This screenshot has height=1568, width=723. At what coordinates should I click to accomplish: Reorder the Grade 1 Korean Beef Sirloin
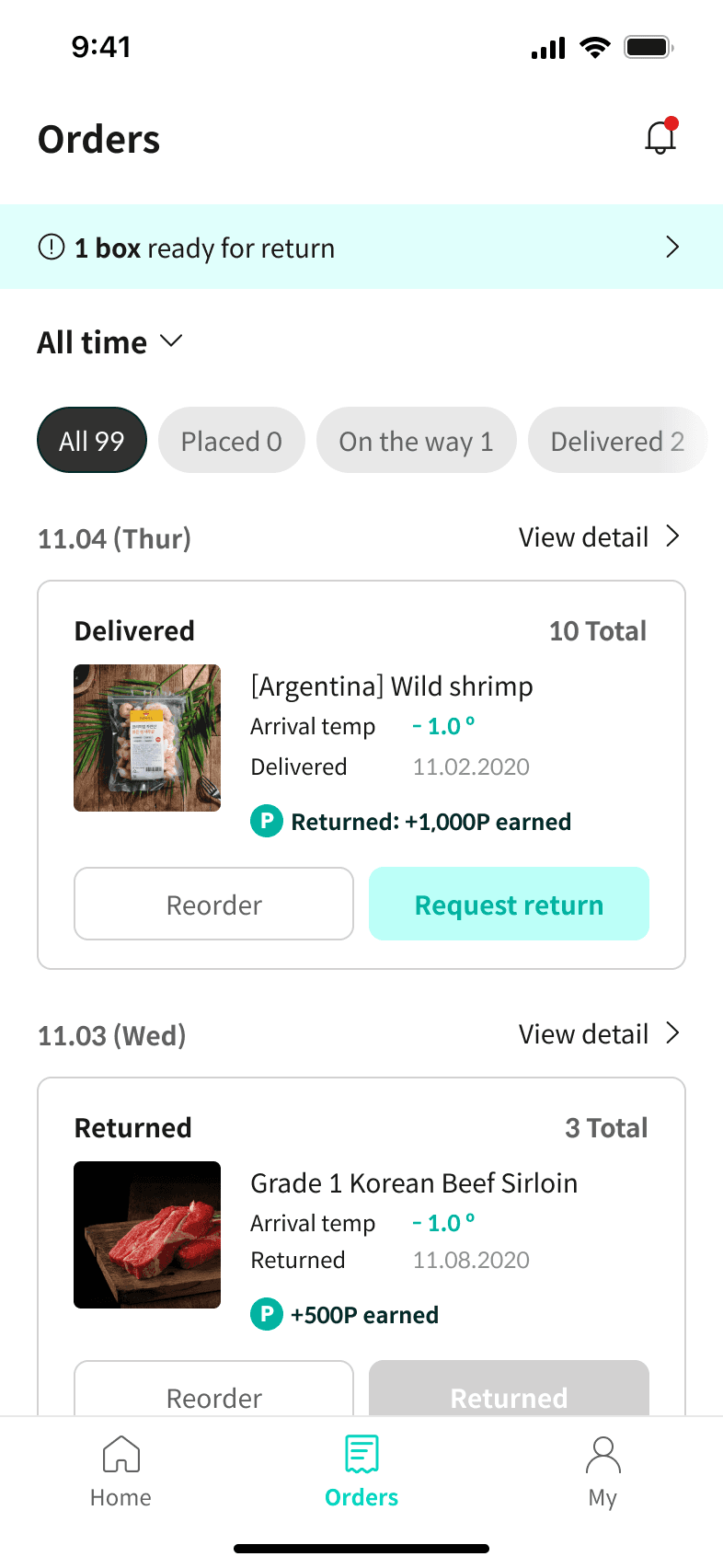[213, 1389]
